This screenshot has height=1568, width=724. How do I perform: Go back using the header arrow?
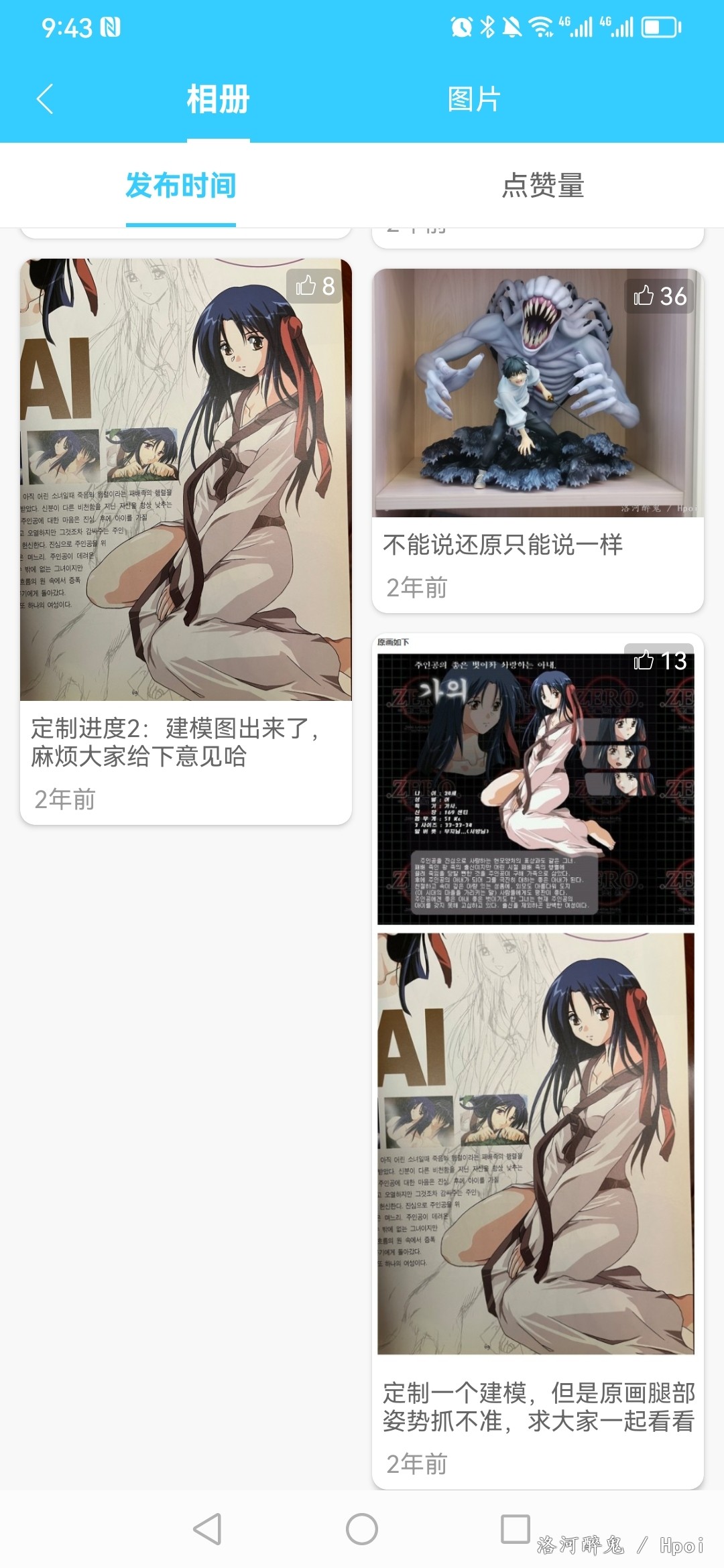45,99
